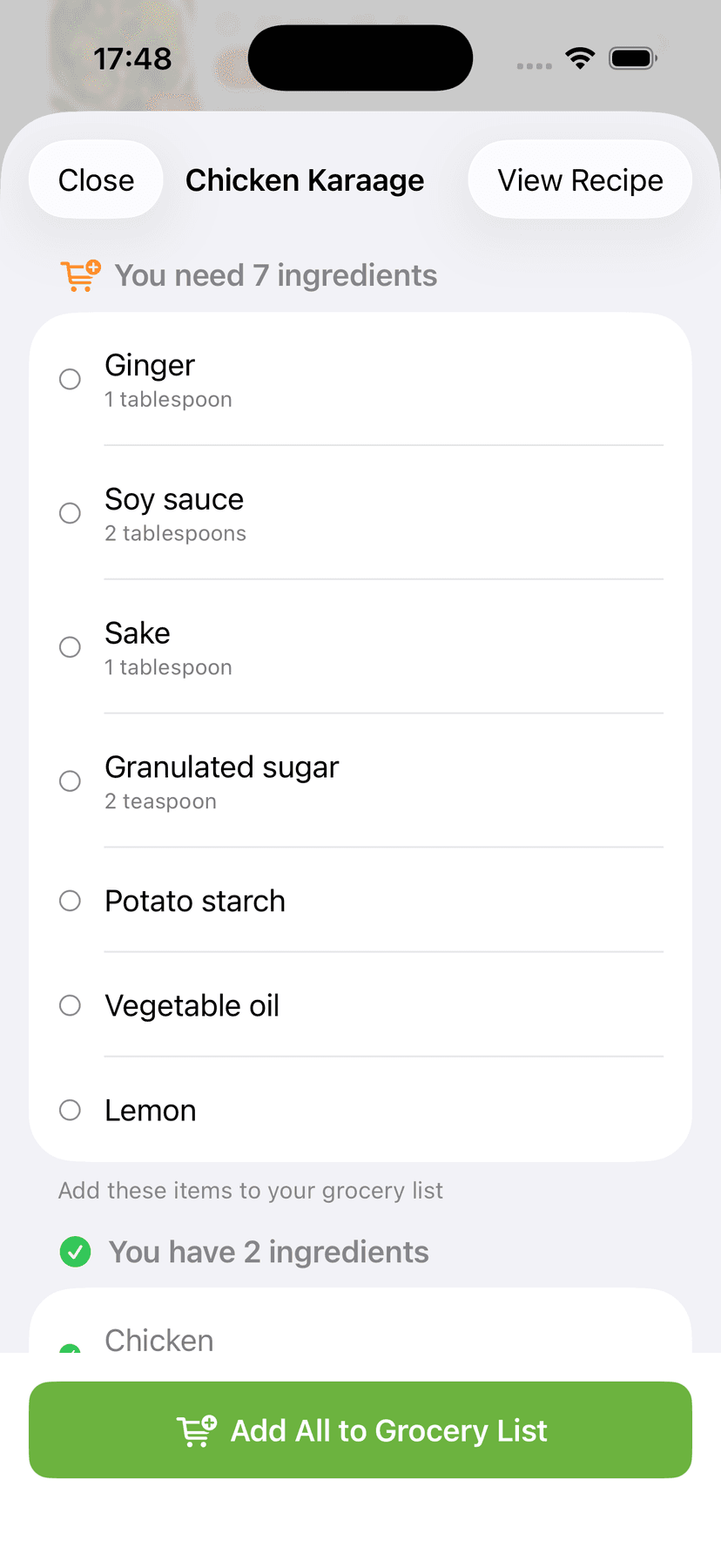Image resolution: width=721 pixels, height=1568 pixels.
Task: Tap the clock showing 17:48
Action: click(132, 58)
